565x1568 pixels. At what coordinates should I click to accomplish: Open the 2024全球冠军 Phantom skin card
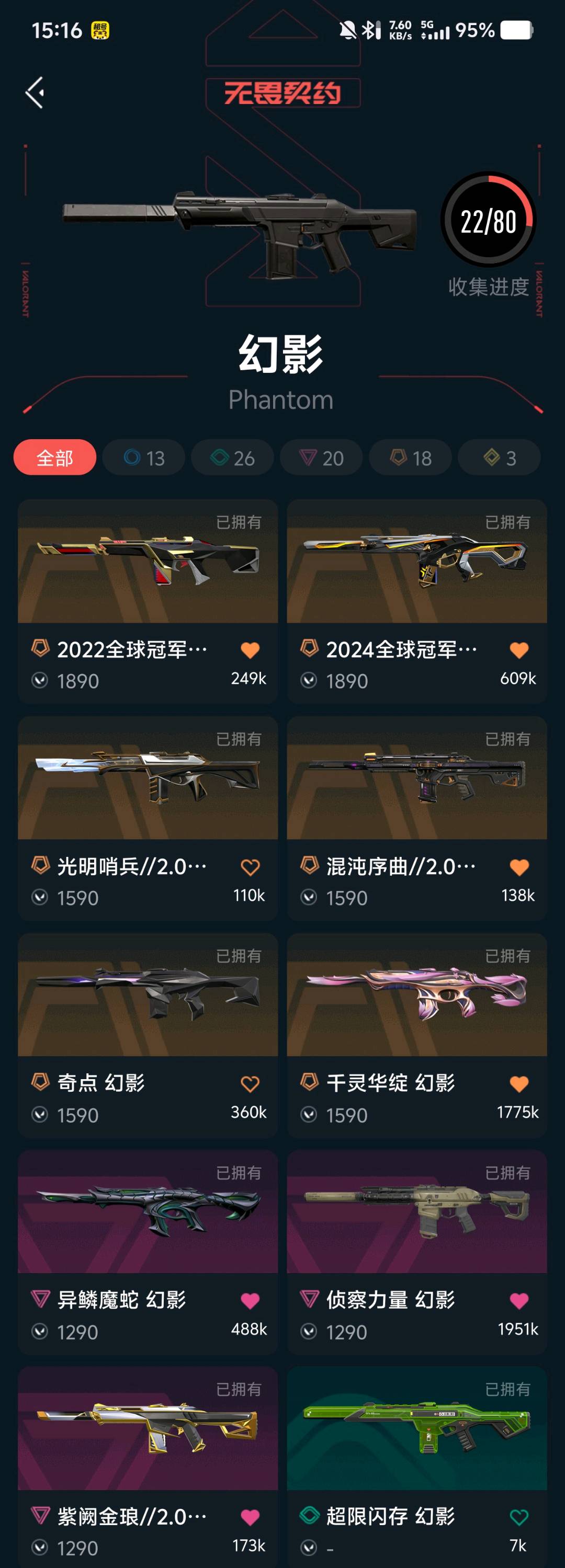[416, 561]
